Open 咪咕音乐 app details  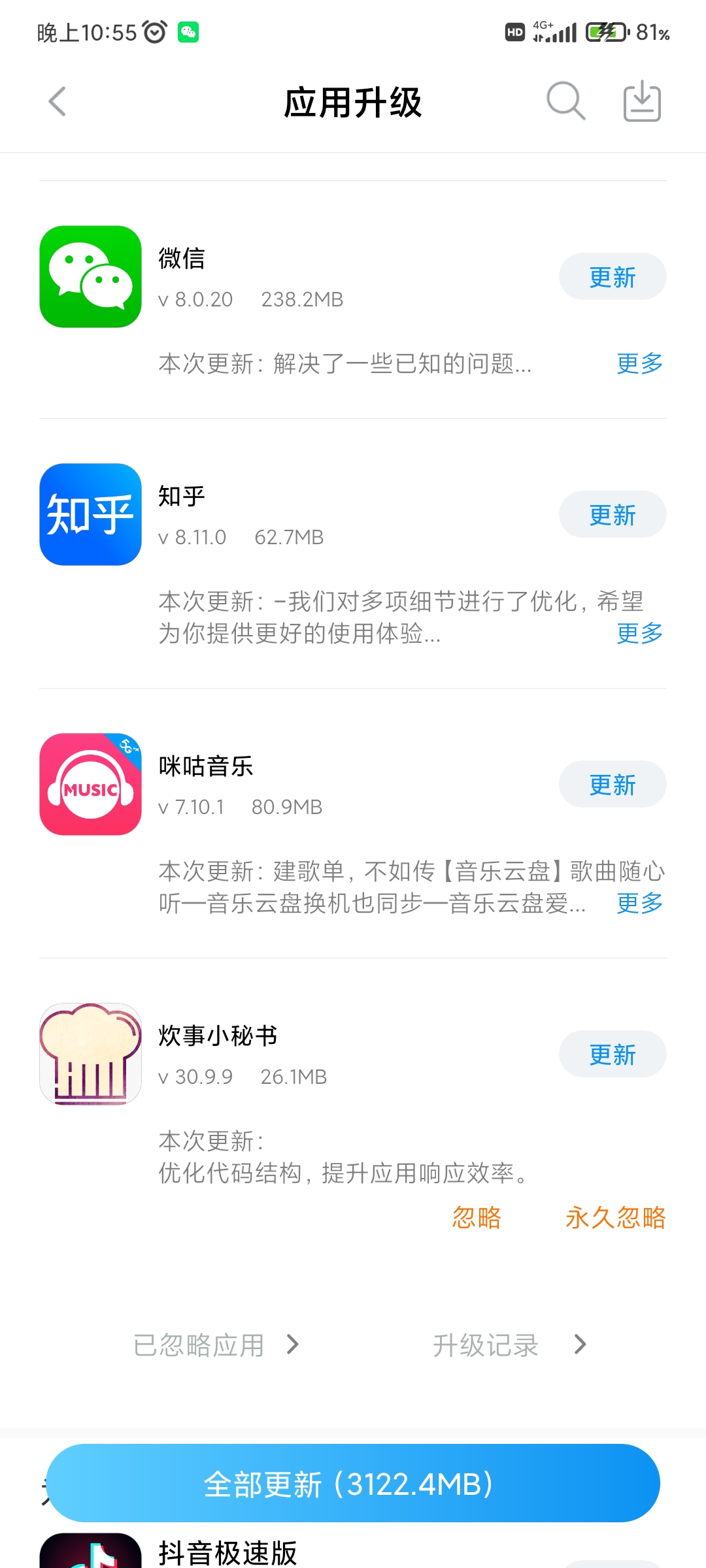click(x=91, y=784)
